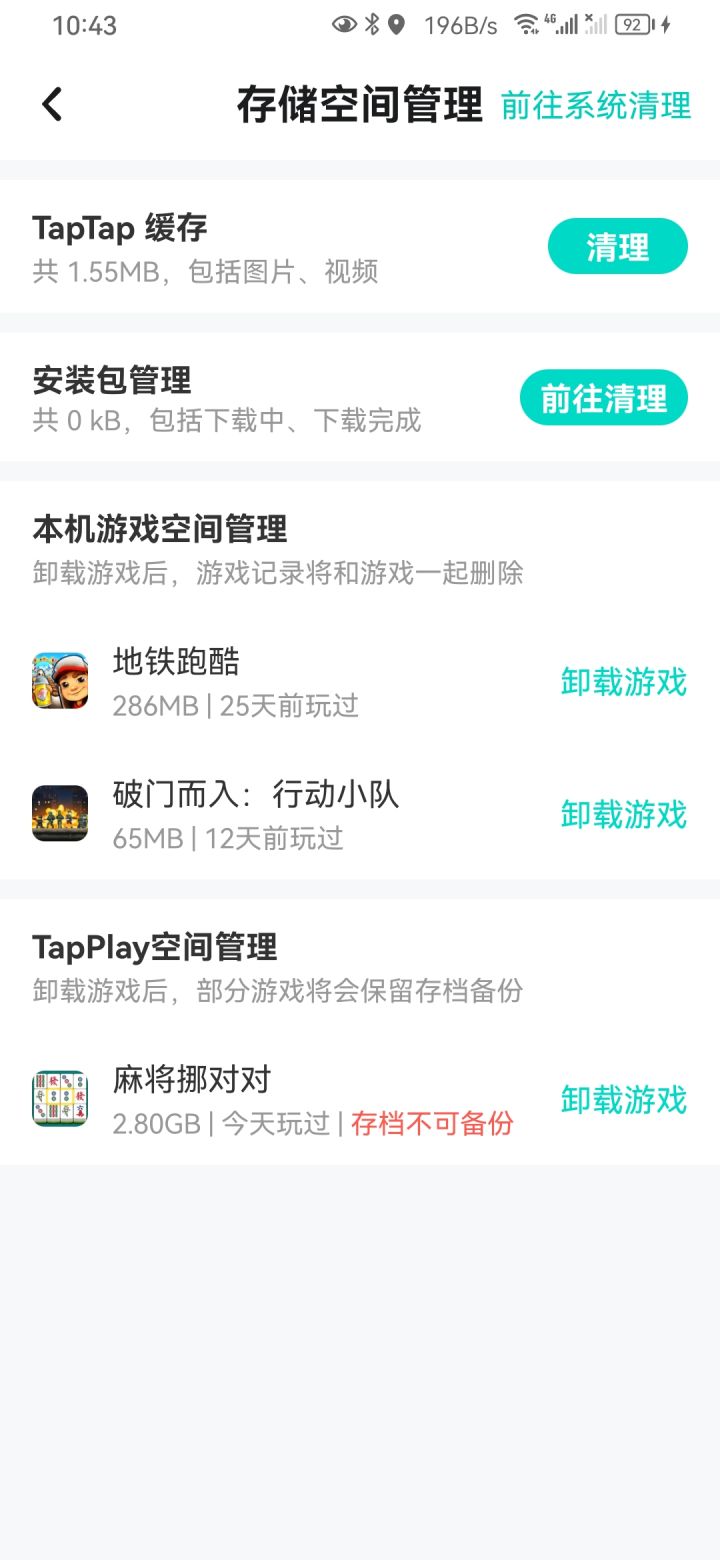Go back using the top arrow

point(52,104)
